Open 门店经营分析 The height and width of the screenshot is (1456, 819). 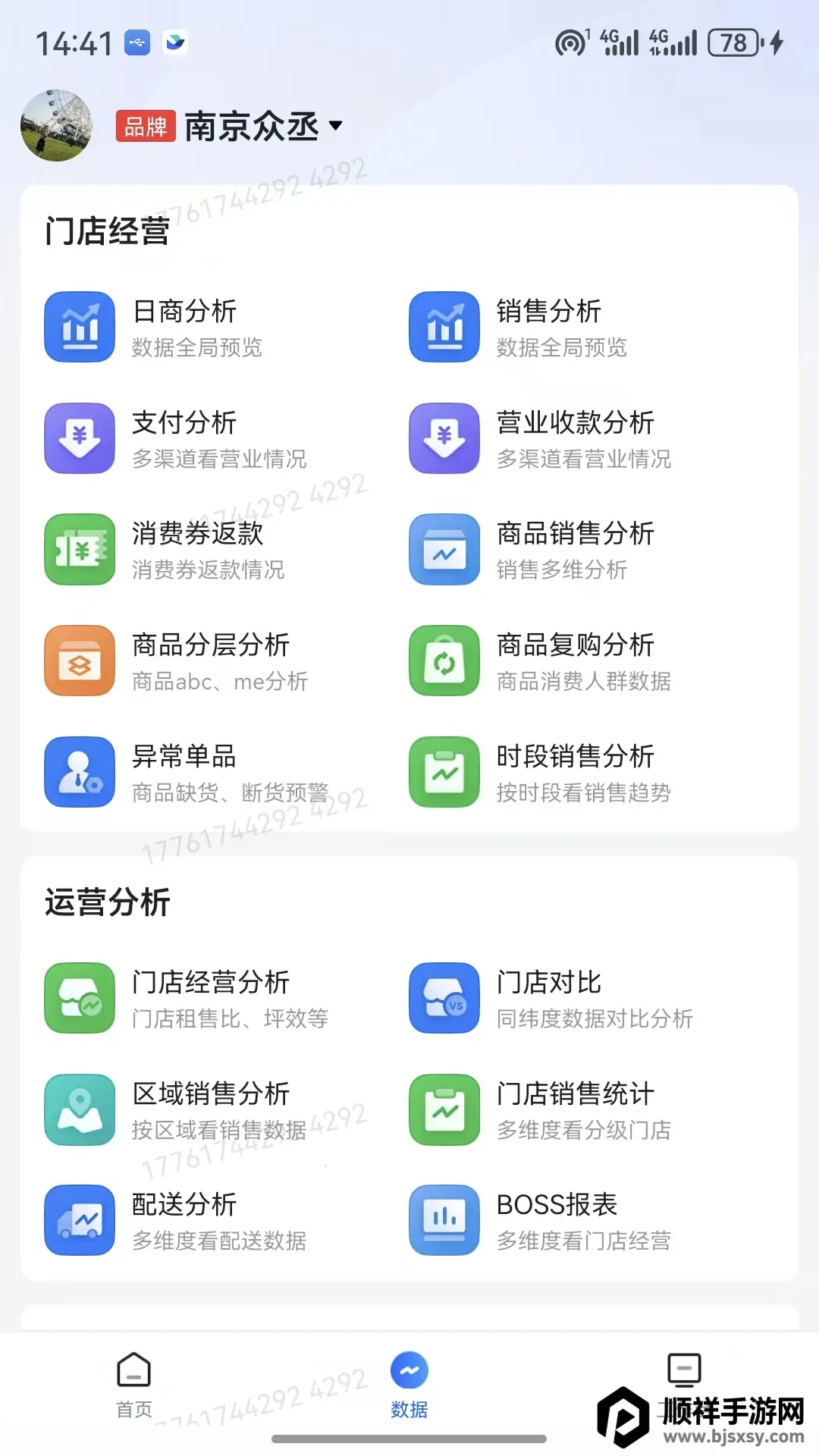click(211, 998)
